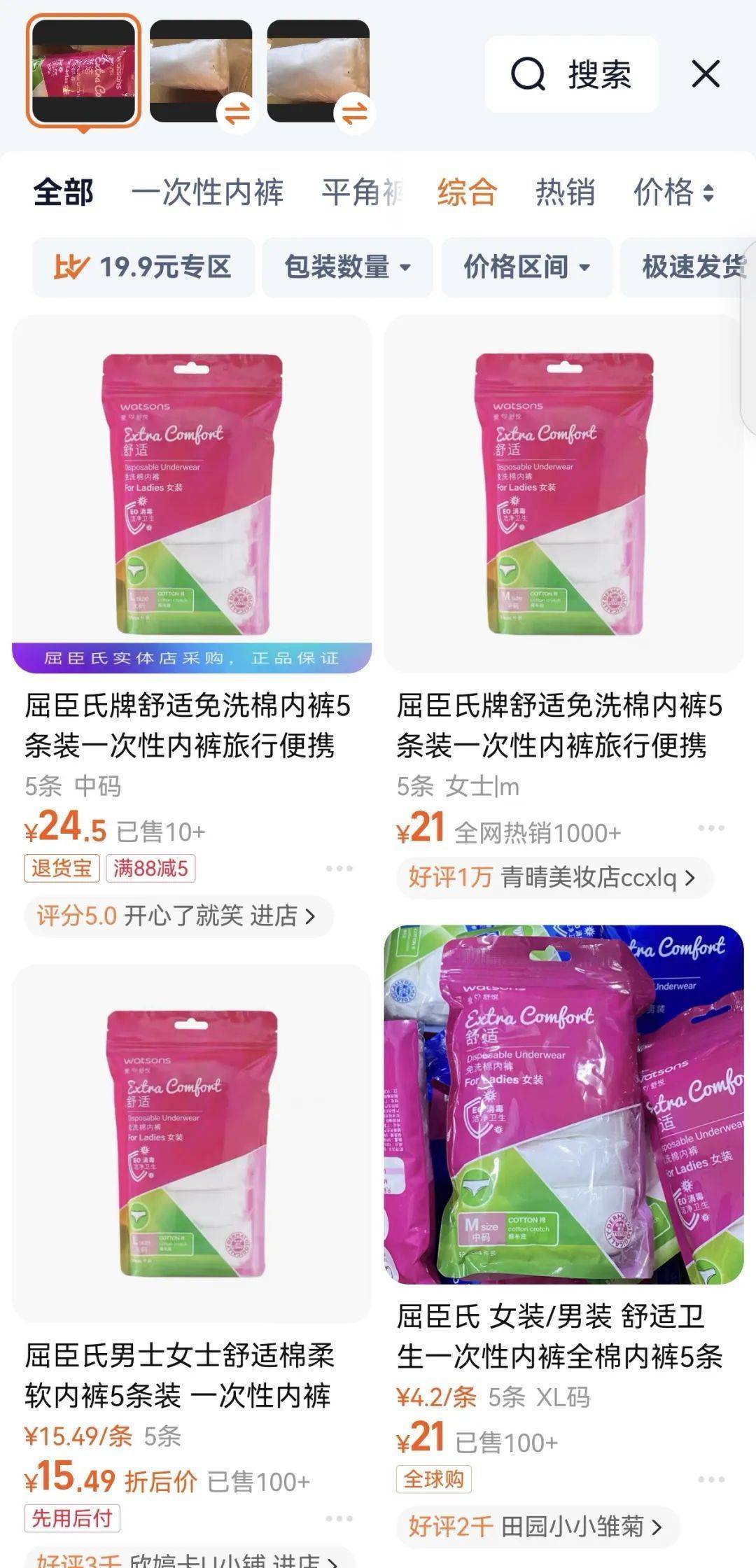Expand the 价格区间 dropdown
This screenshot has width=756, height=1568.
tap(526, 267)
